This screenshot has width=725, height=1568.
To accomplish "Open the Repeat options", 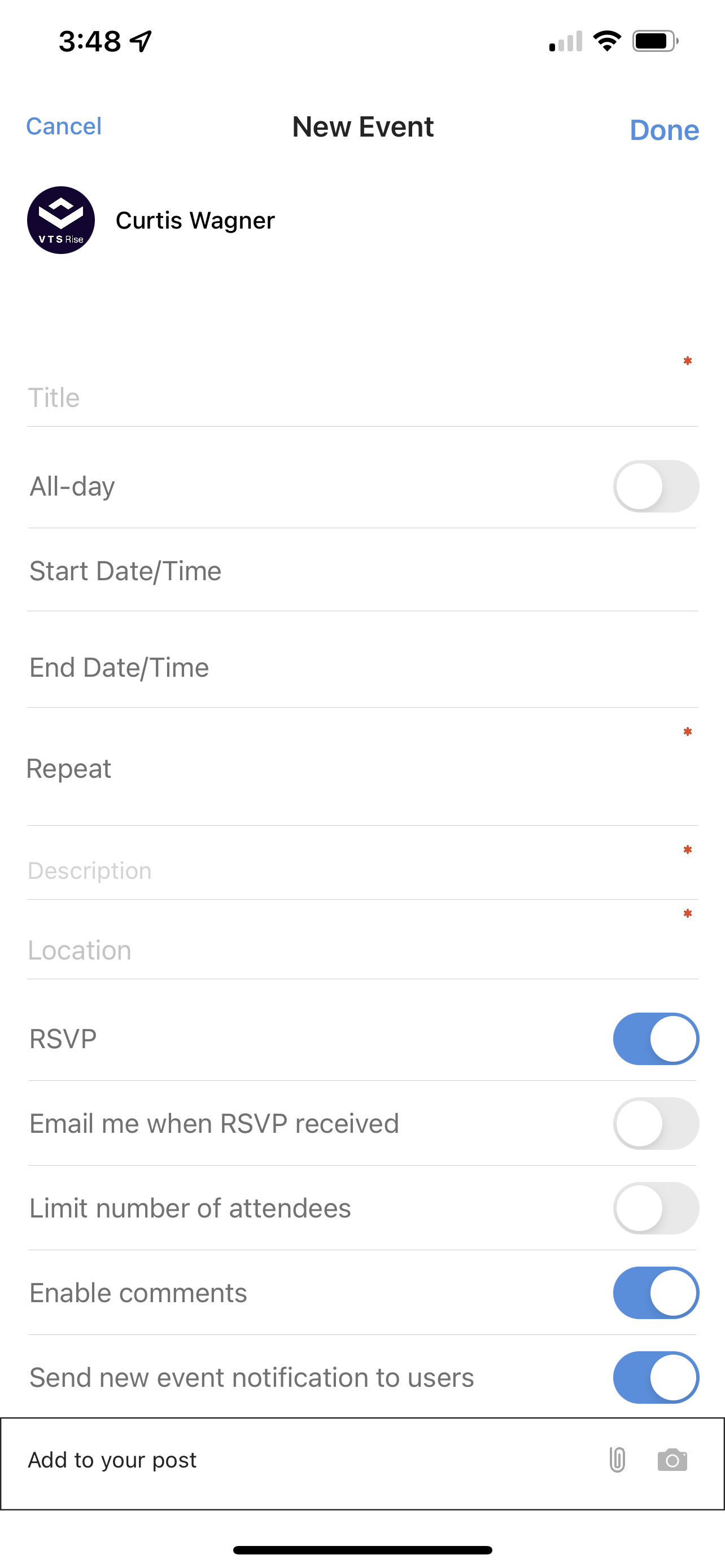I will pyautogui.click(x=361, y=768).
